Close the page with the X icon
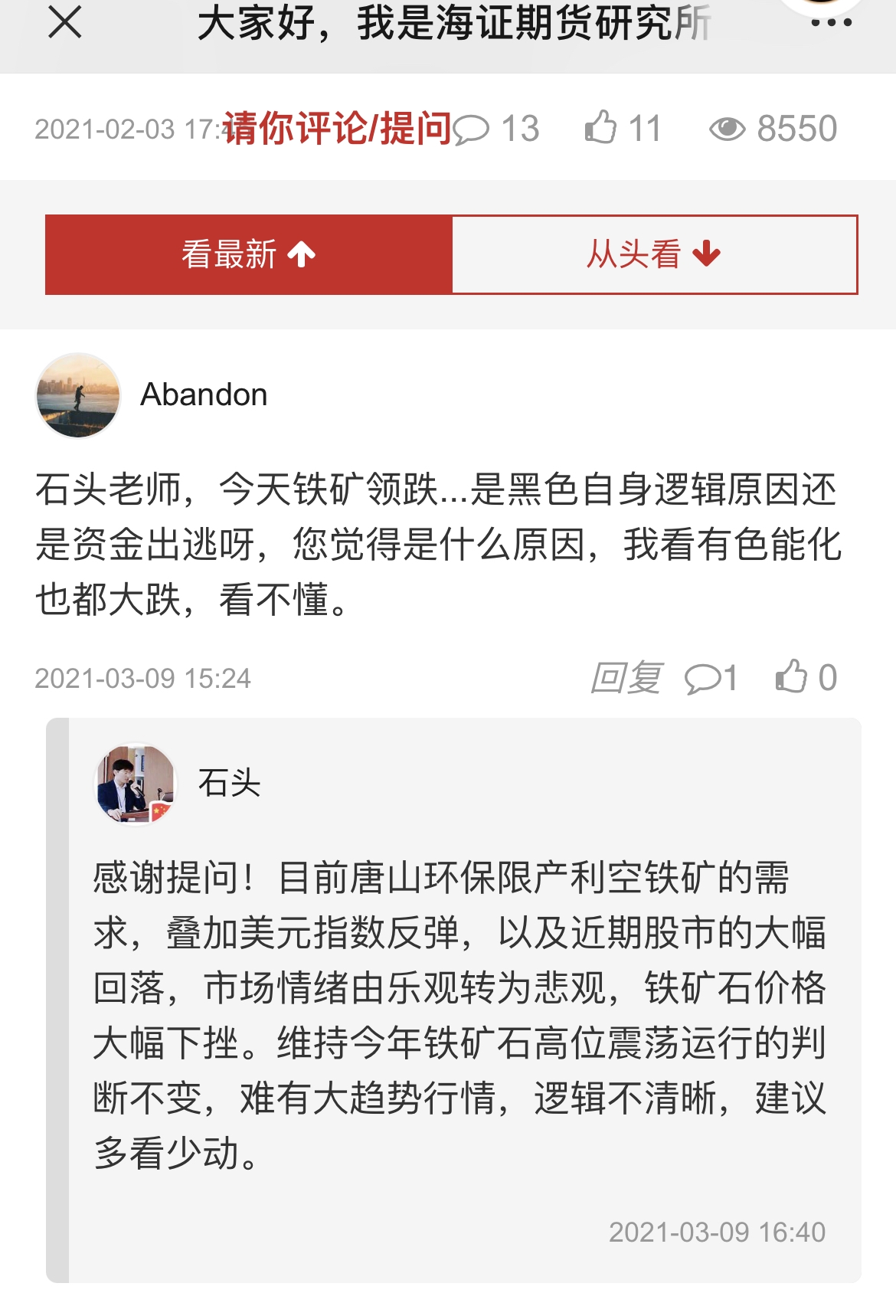This screenshot has width=896, height=1316. click(x=64, y=22)
